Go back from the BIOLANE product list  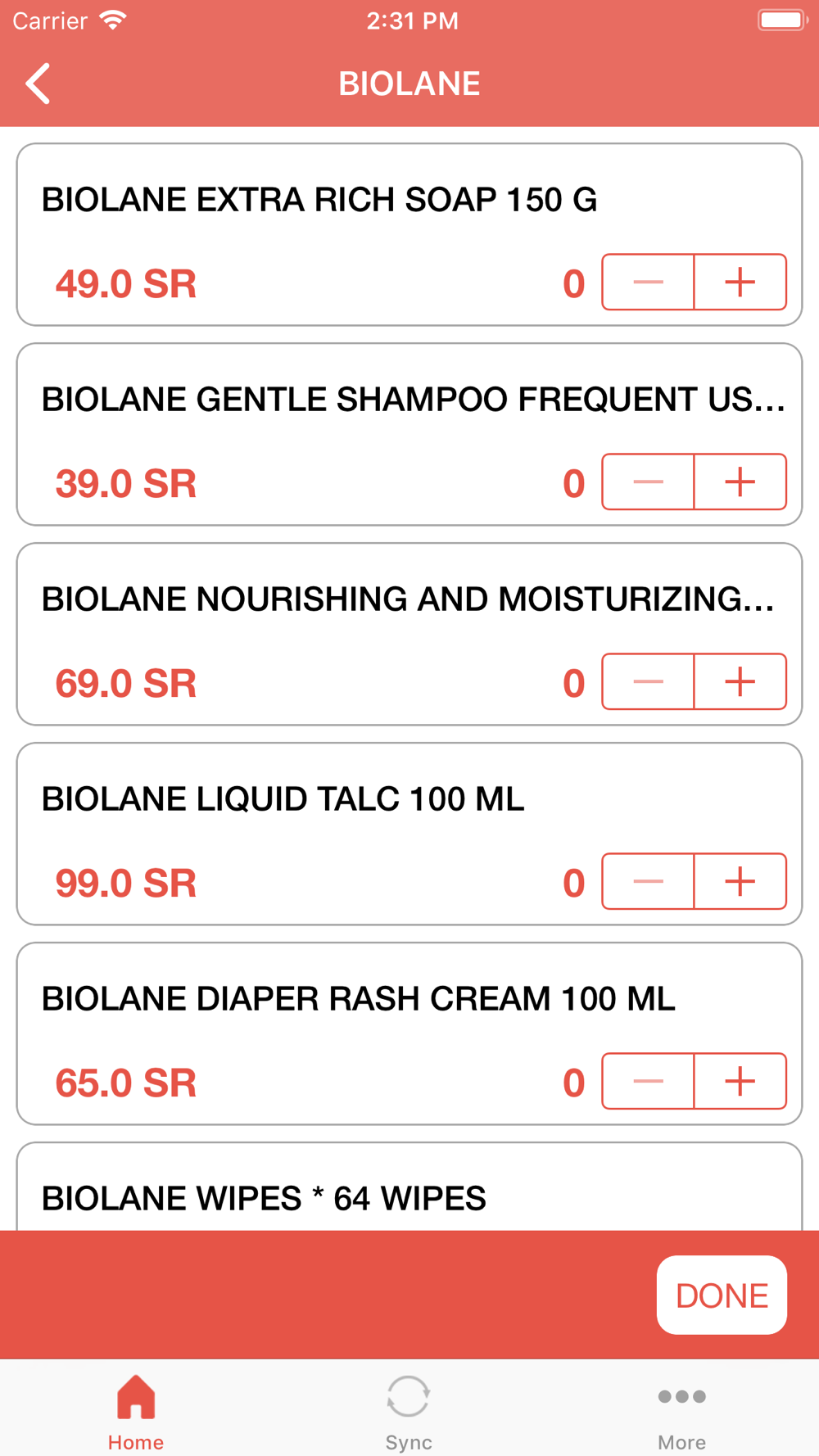[x=38, y=84]
